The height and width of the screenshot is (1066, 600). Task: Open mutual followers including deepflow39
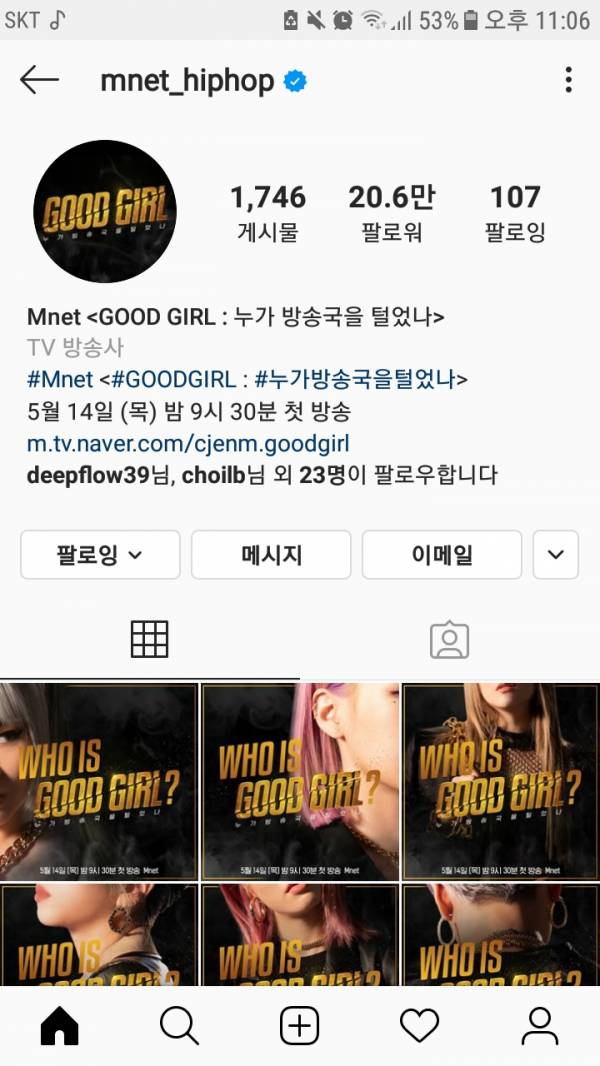pos(262,475)
